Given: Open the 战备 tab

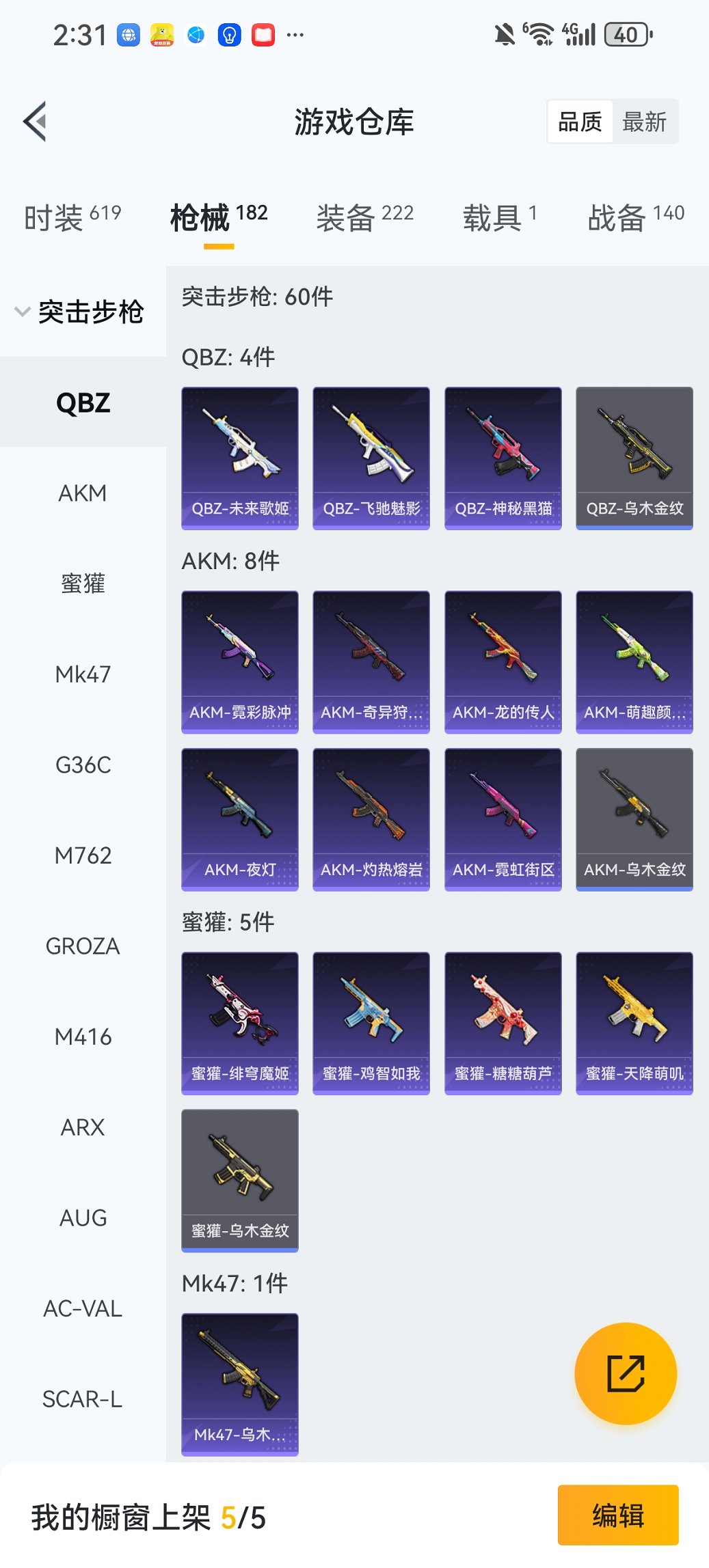Looking at the screenshot, I should point(635,217).
